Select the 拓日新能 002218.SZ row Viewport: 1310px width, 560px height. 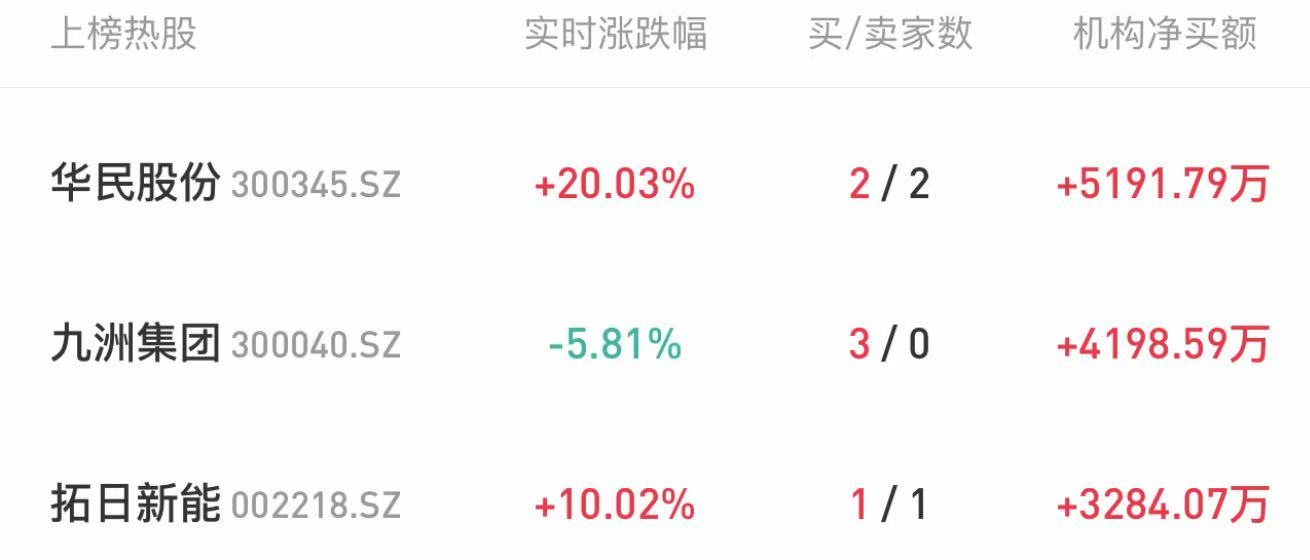(x=225, y=505)
